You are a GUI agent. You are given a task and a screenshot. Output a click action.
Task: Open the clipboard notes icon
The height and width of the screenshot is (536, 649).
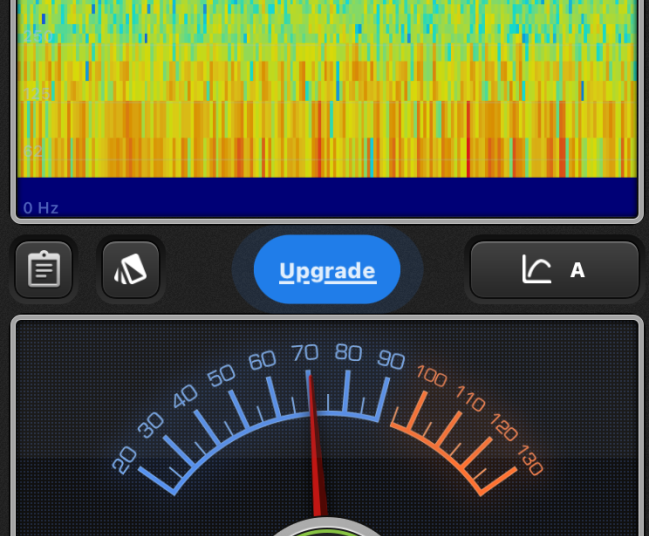click(44, 270)
